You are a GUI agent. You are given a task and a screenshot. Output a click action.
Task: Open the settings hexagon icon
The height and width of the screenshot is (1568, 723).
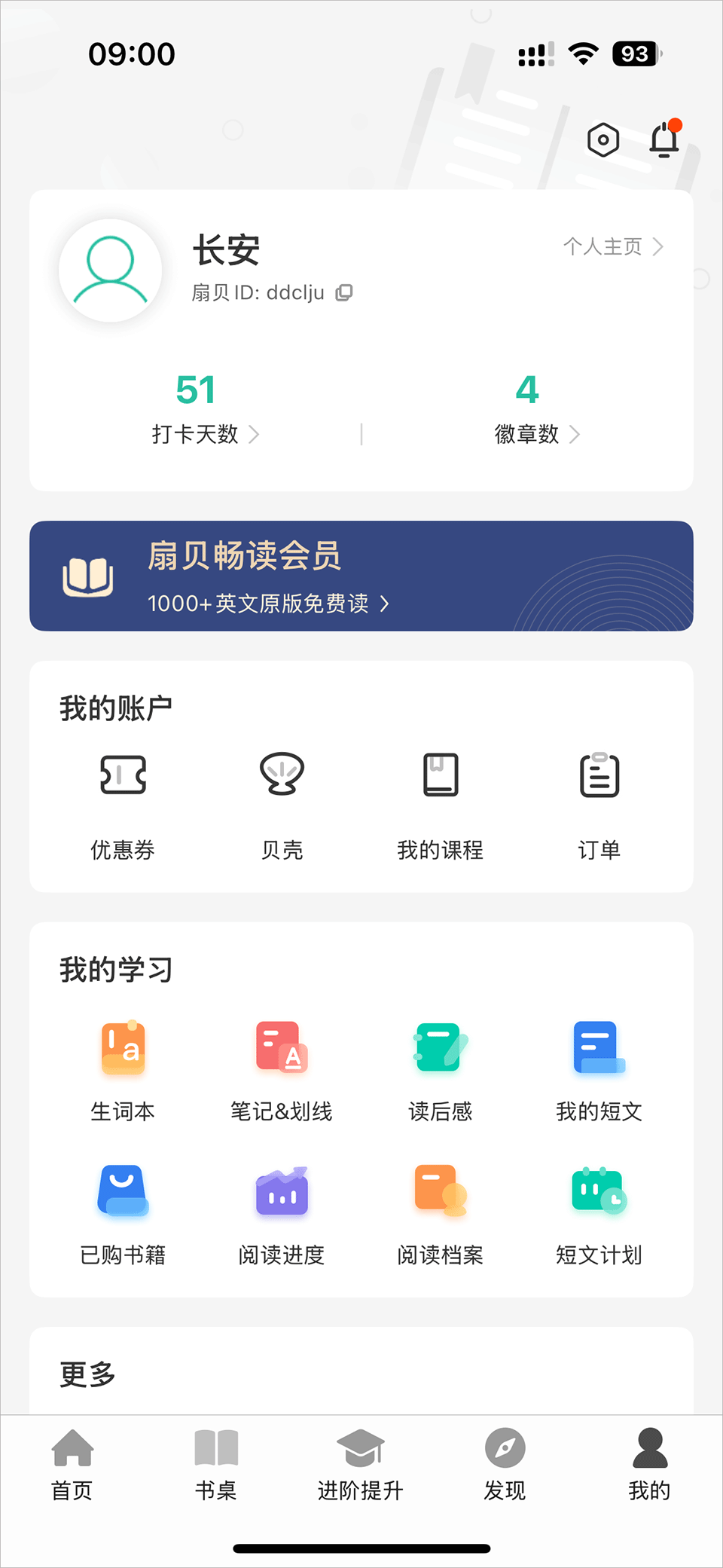point(602,140)
